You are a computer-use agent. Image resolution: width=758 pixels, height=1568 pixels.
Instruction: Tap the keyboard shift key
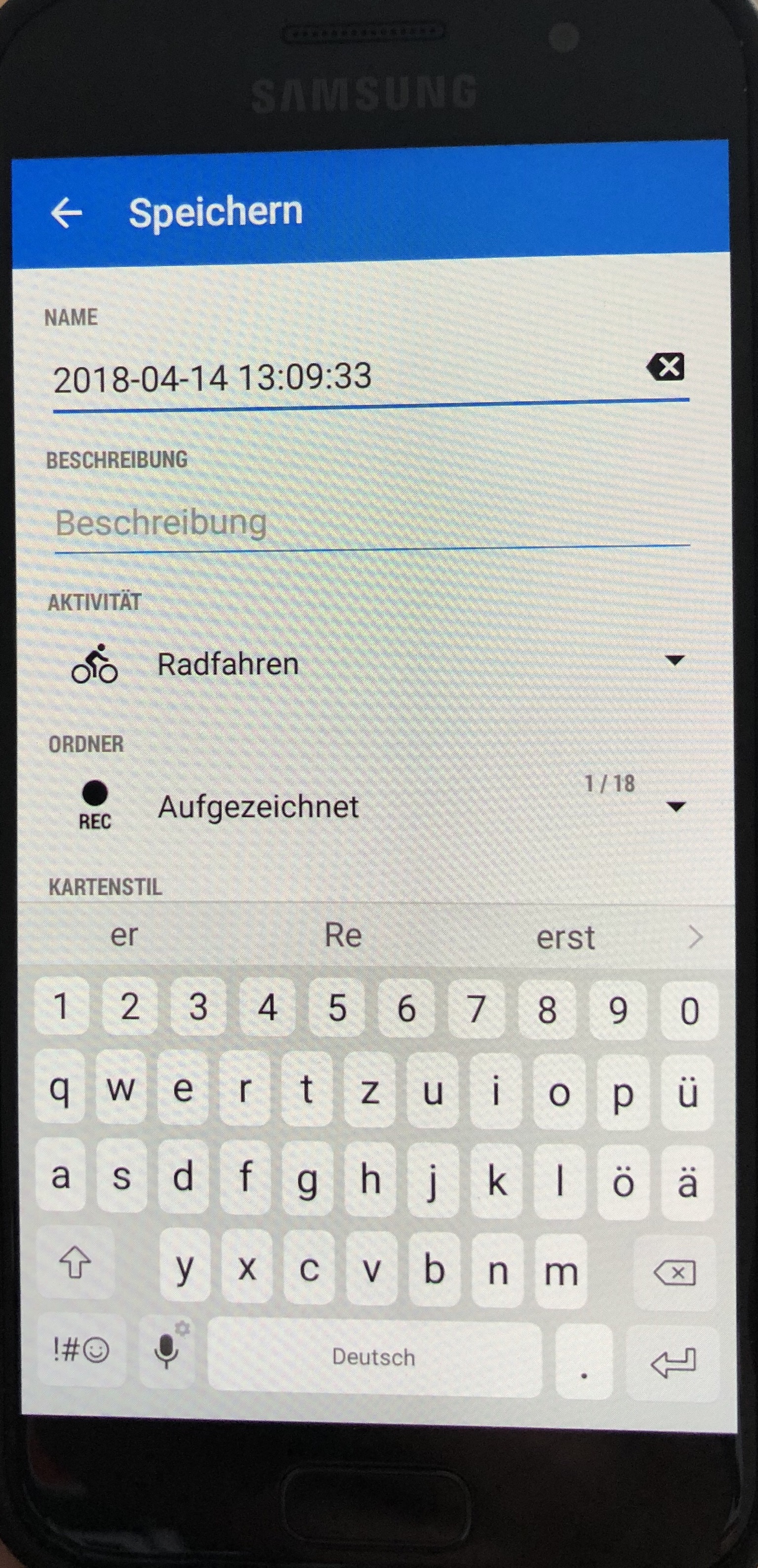[x=76, y=1265]
